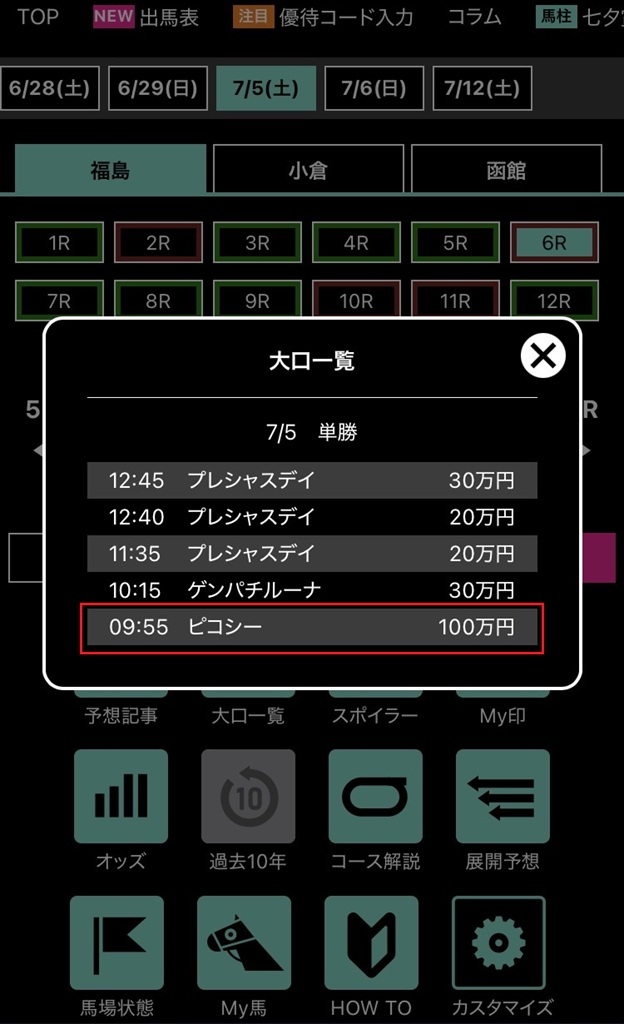The height and width of the screenshot is (1024, 624).
Task: Choose race 12R
Action: click(x=554, y=301)
